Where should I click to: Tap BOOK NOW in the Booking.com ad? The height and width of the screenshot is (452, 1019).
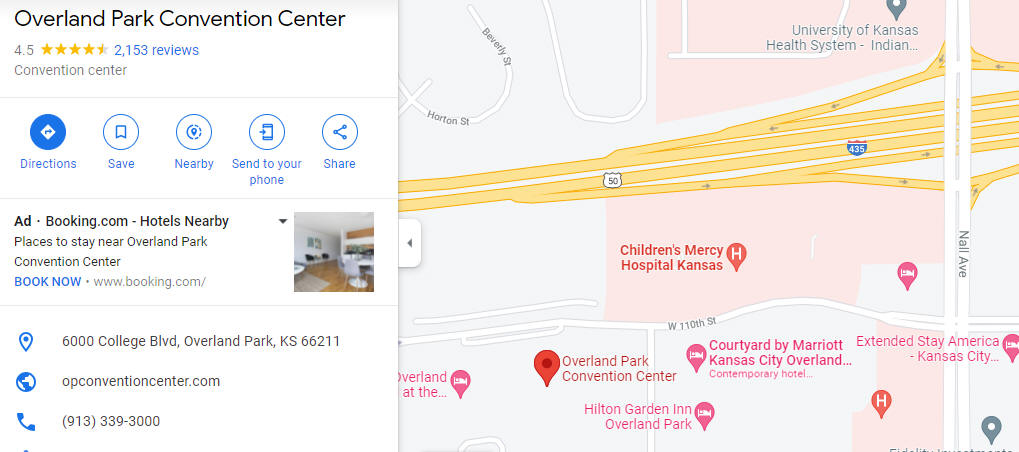(48, 281)
